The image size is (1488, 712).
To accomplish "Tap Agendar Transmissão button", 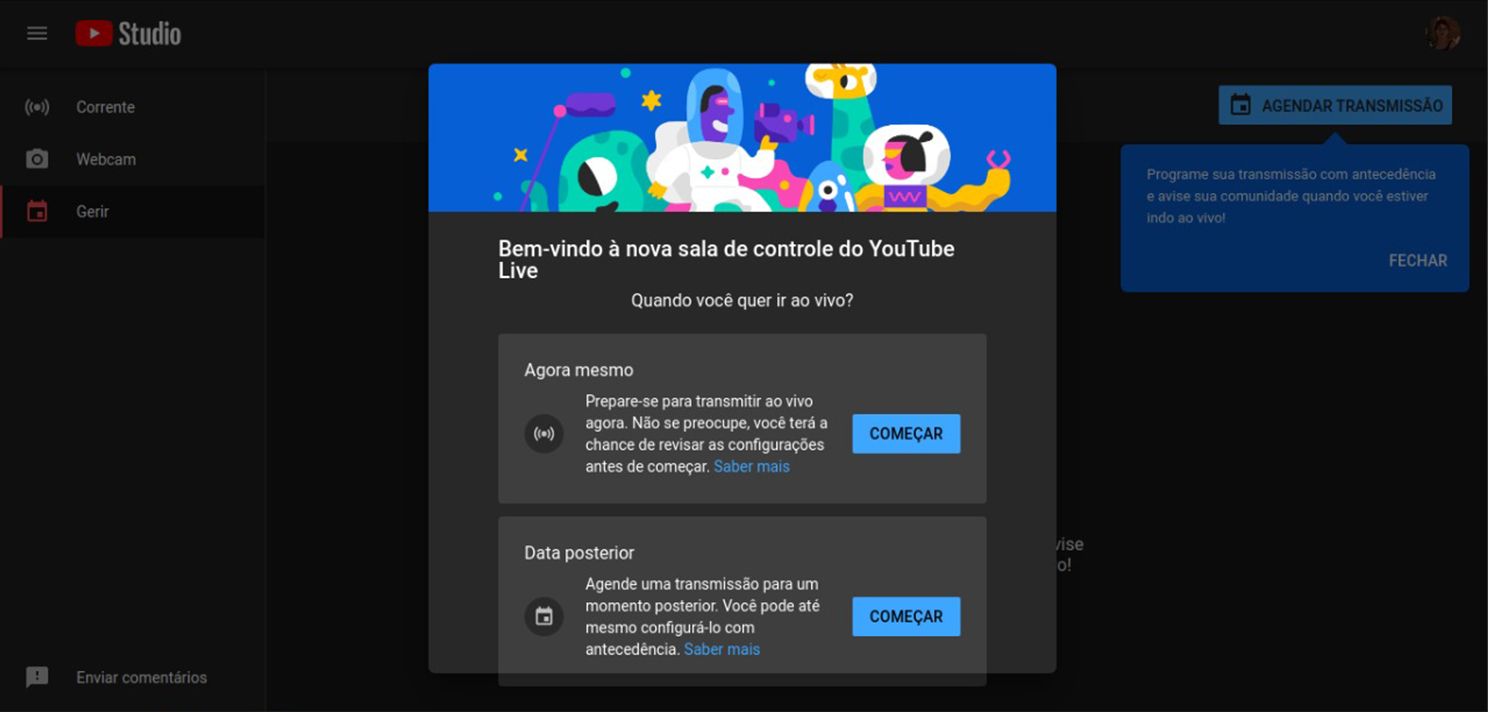I will pyautogui.click(x=1335, y=105).
